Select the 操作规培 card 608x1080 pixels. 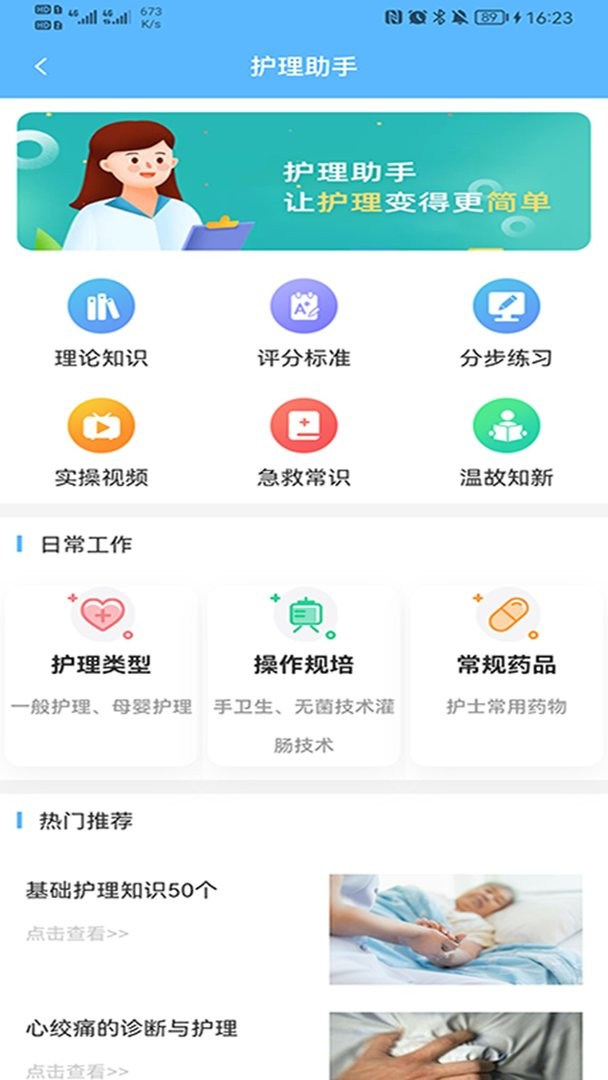304,675
